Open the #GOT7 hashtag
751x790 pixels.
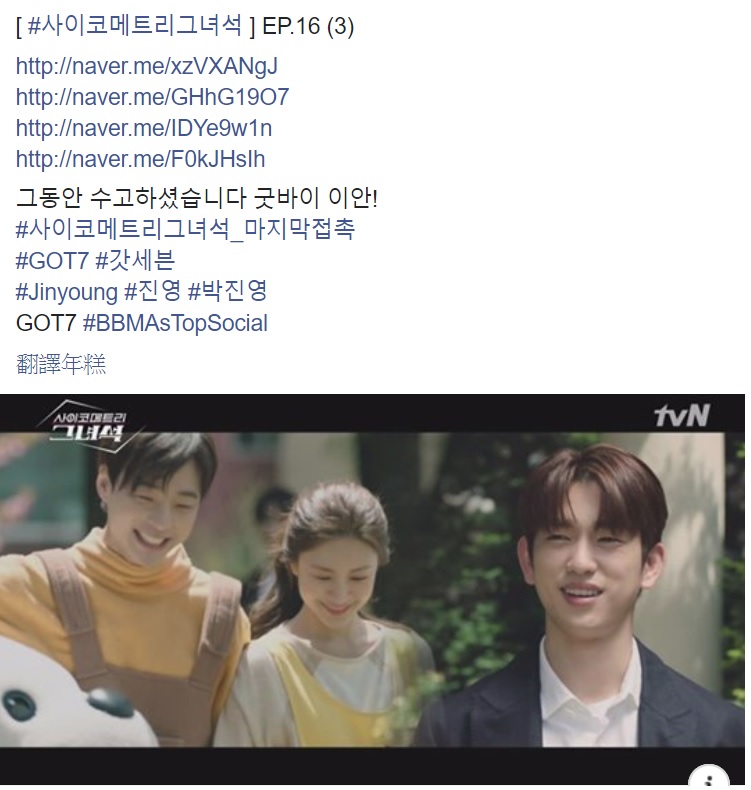click(x=52, y=260)
